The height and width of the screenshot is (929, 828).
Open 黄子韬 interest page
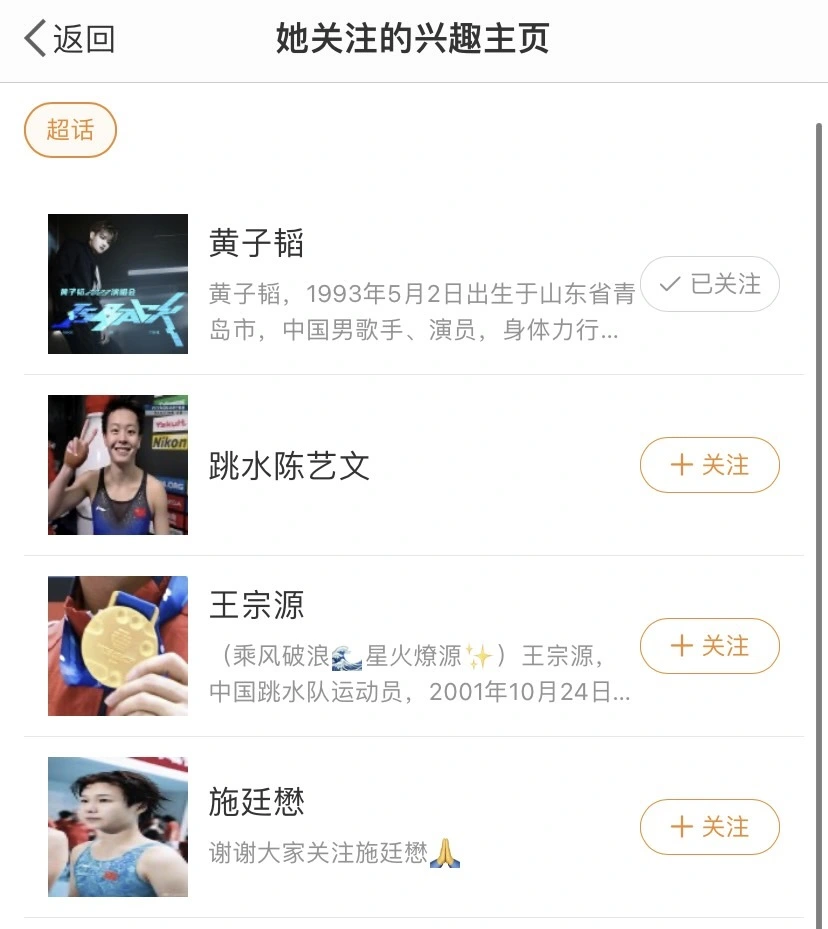click(256, 243)
